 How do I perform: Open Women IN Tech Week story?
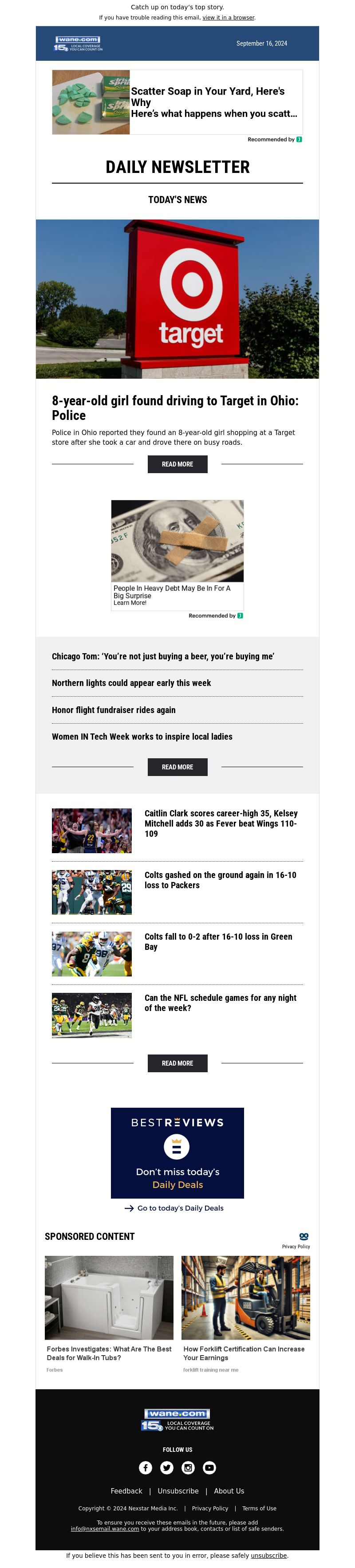[142, 737]
